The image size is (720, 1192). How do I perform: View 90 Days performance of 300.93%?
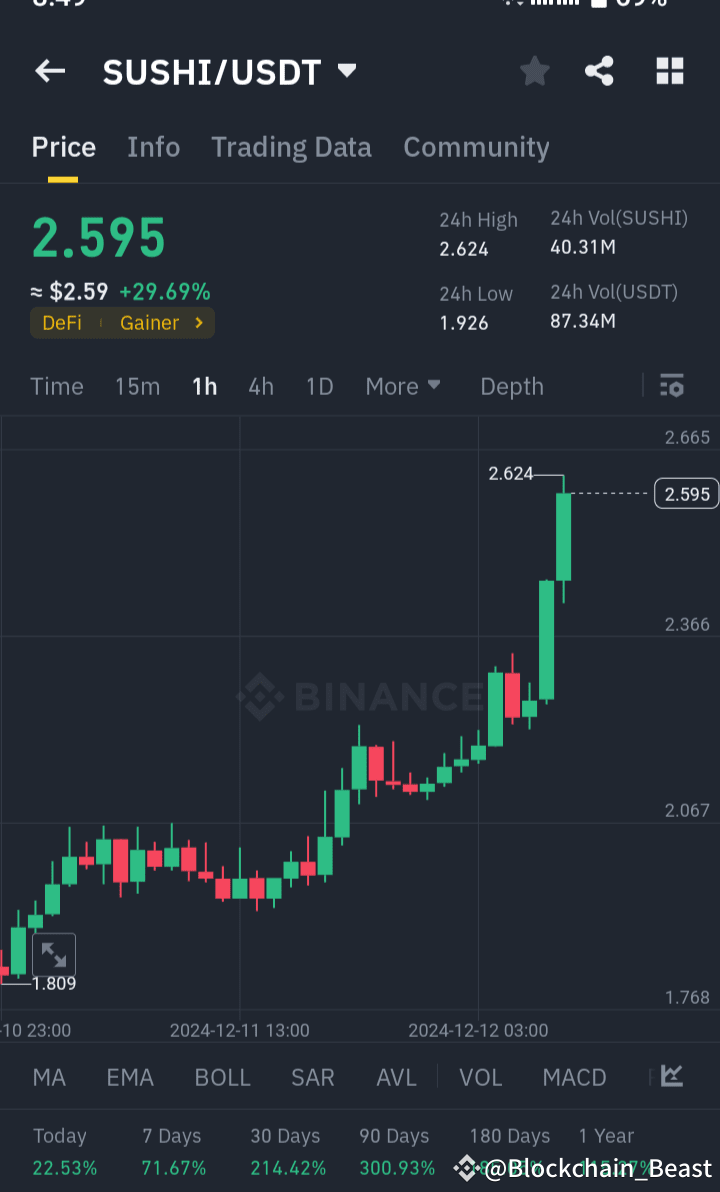394,1150
